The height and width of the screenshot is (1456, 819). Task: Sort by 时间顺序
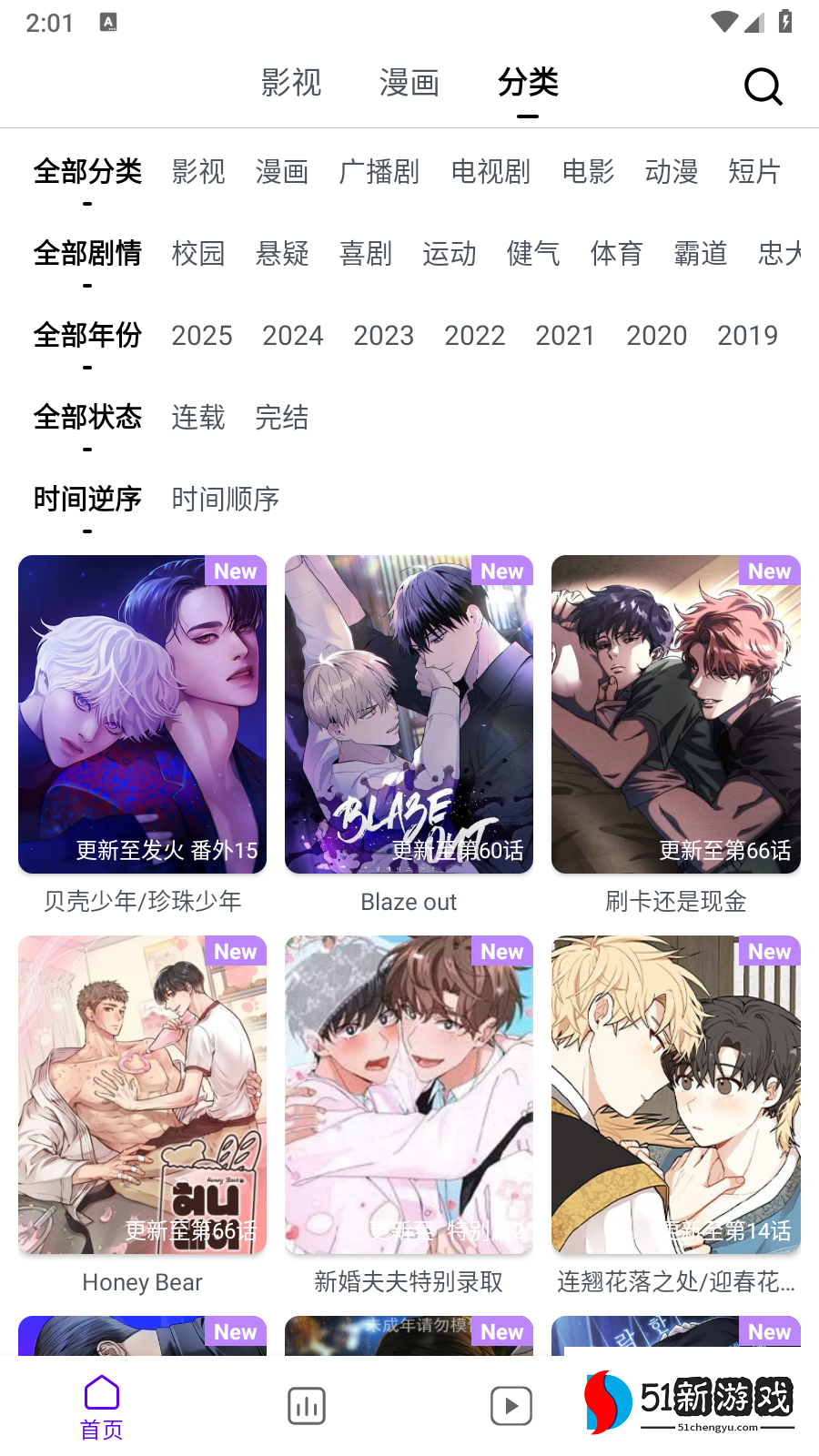[x=226, y=500]
